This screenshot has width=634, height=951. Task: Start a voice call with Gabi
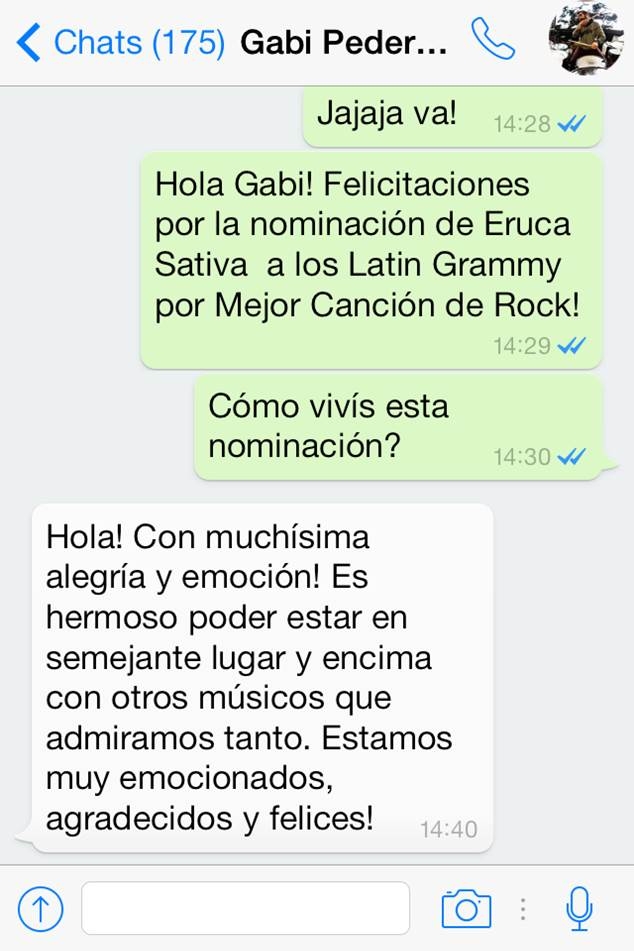[x=492, y=40]
